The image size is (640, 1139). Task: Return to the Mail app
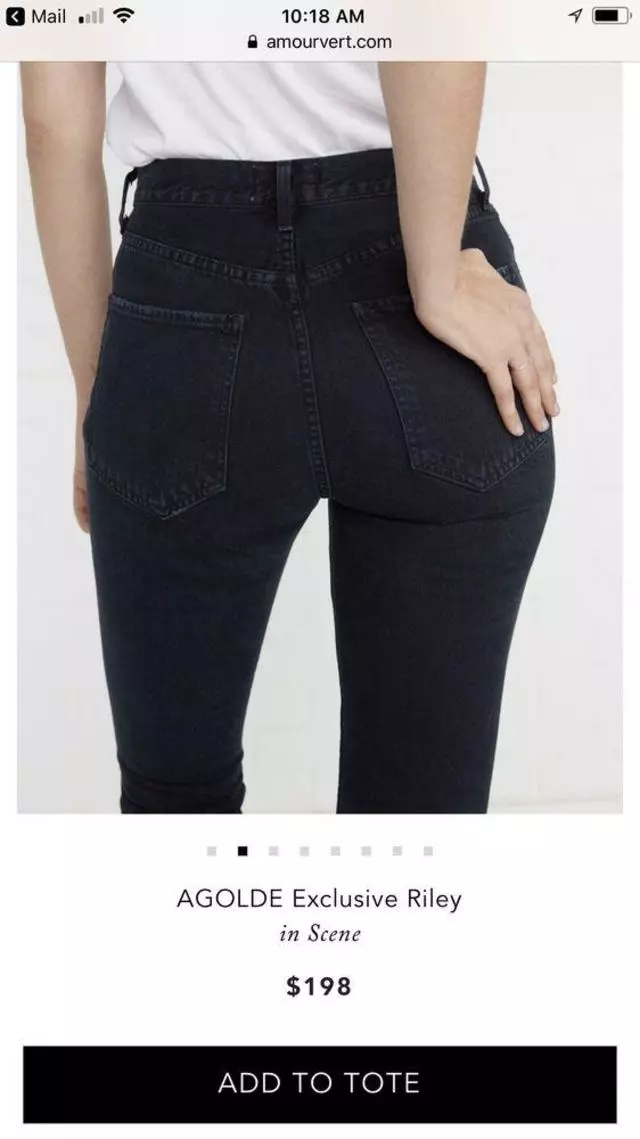(38, 16)
